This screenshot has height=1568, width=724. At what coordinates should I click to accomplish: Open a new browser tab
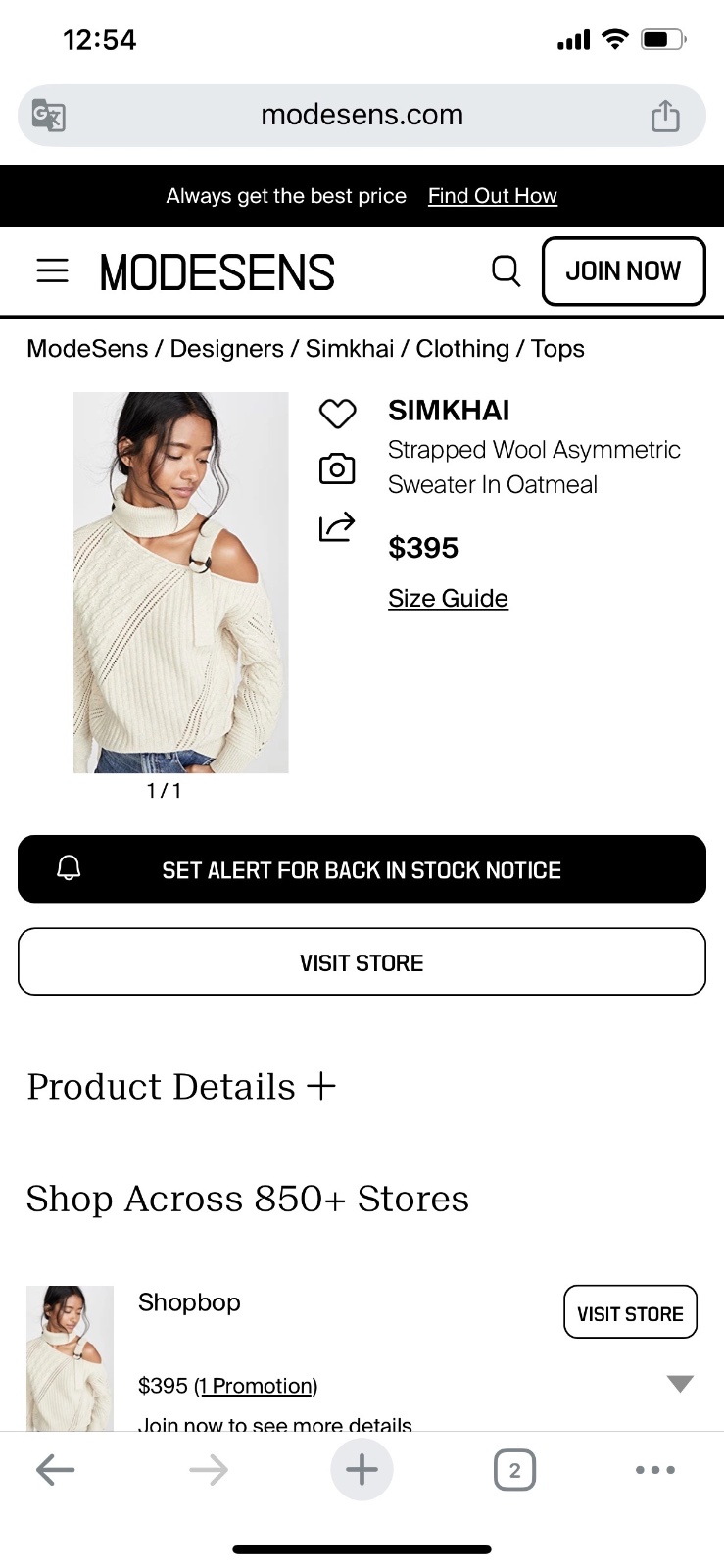[362, 1469]
